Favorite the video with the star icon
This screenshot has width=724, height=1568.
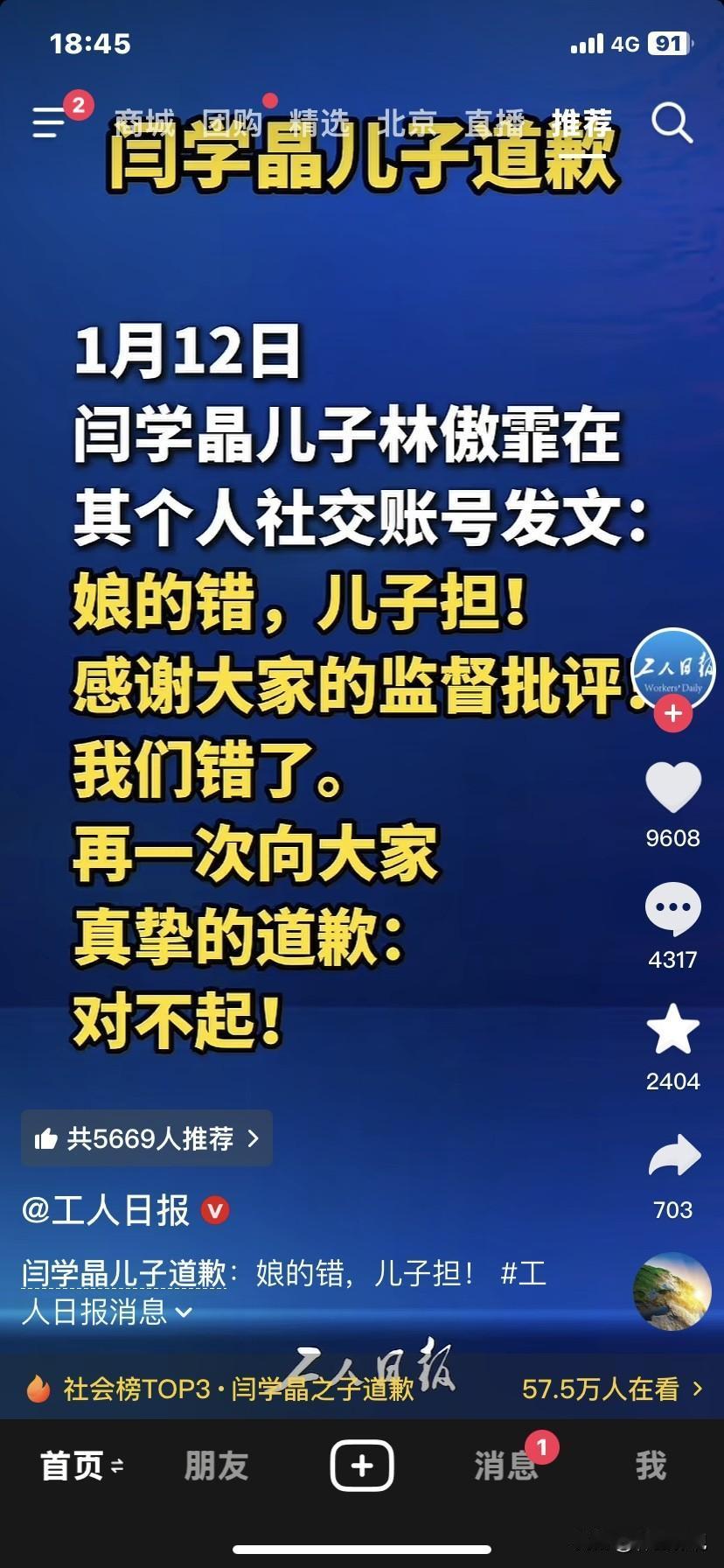672,1031
